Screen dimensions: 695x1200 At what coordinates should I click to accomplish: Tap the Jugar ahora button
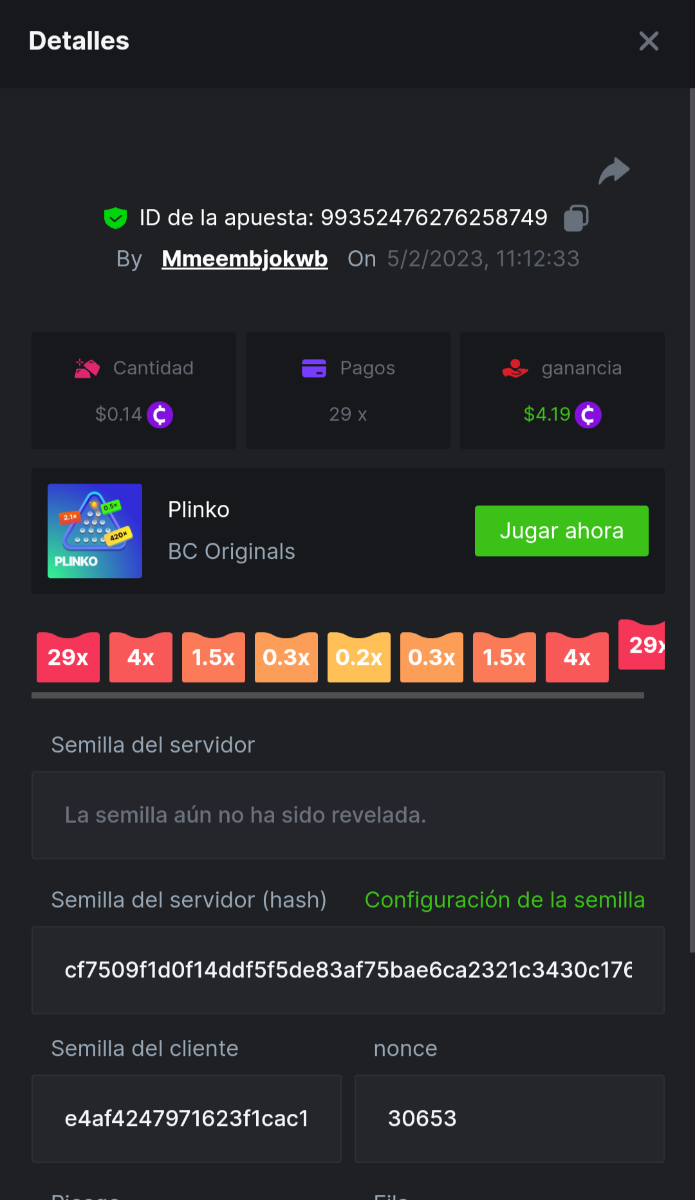coord(561,531)
